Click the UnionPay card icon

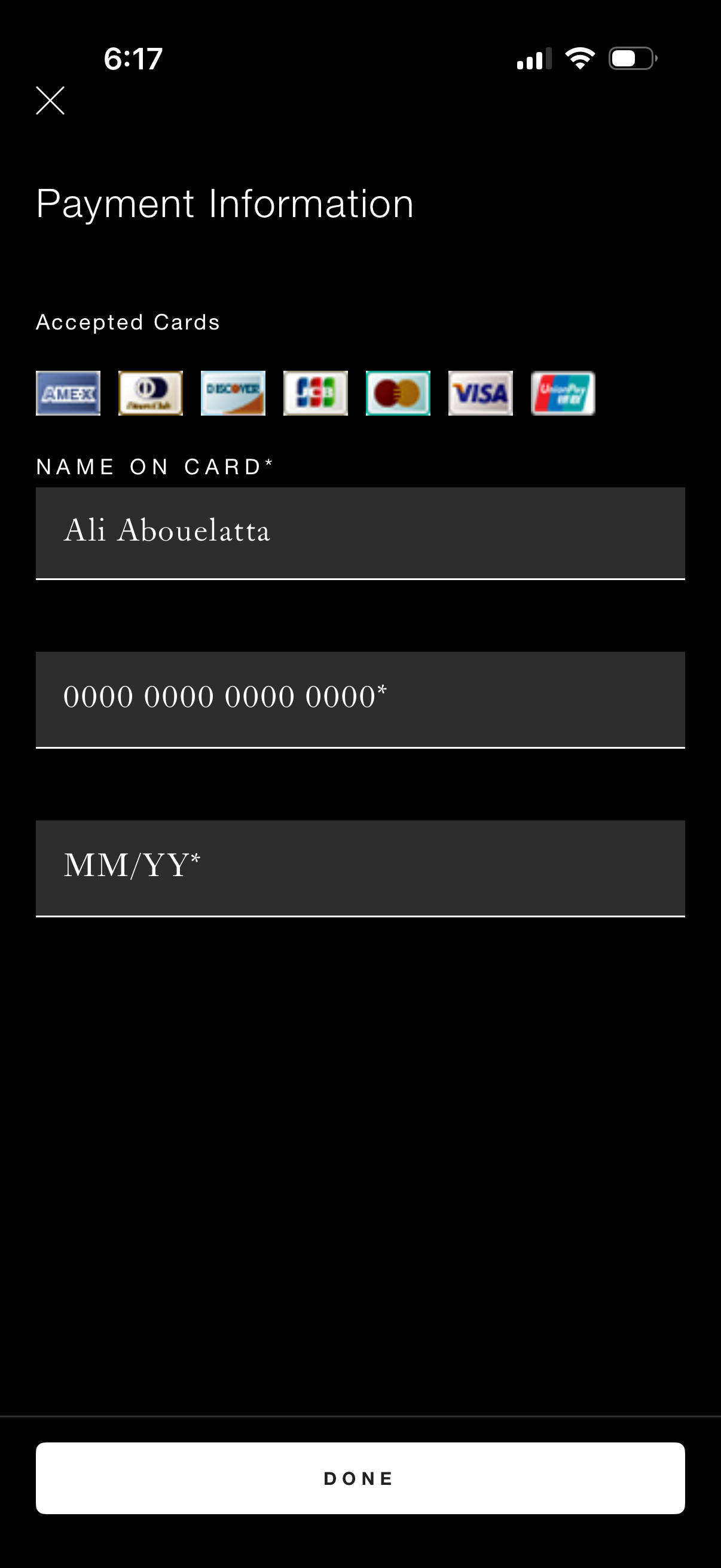point(561,394)
